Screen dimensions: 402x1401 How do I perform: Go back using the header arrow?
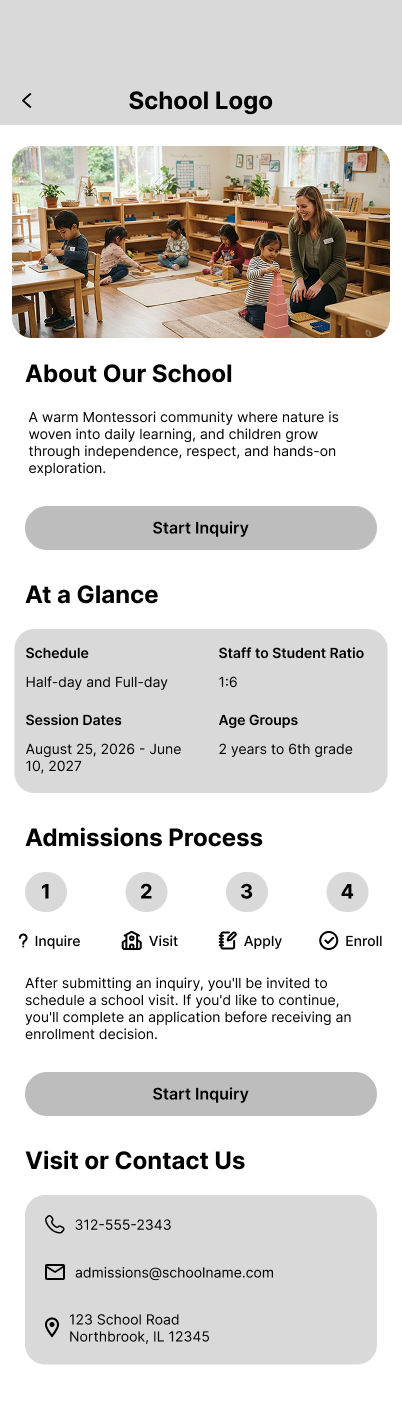pyautogui.click(x=27, y=100)
